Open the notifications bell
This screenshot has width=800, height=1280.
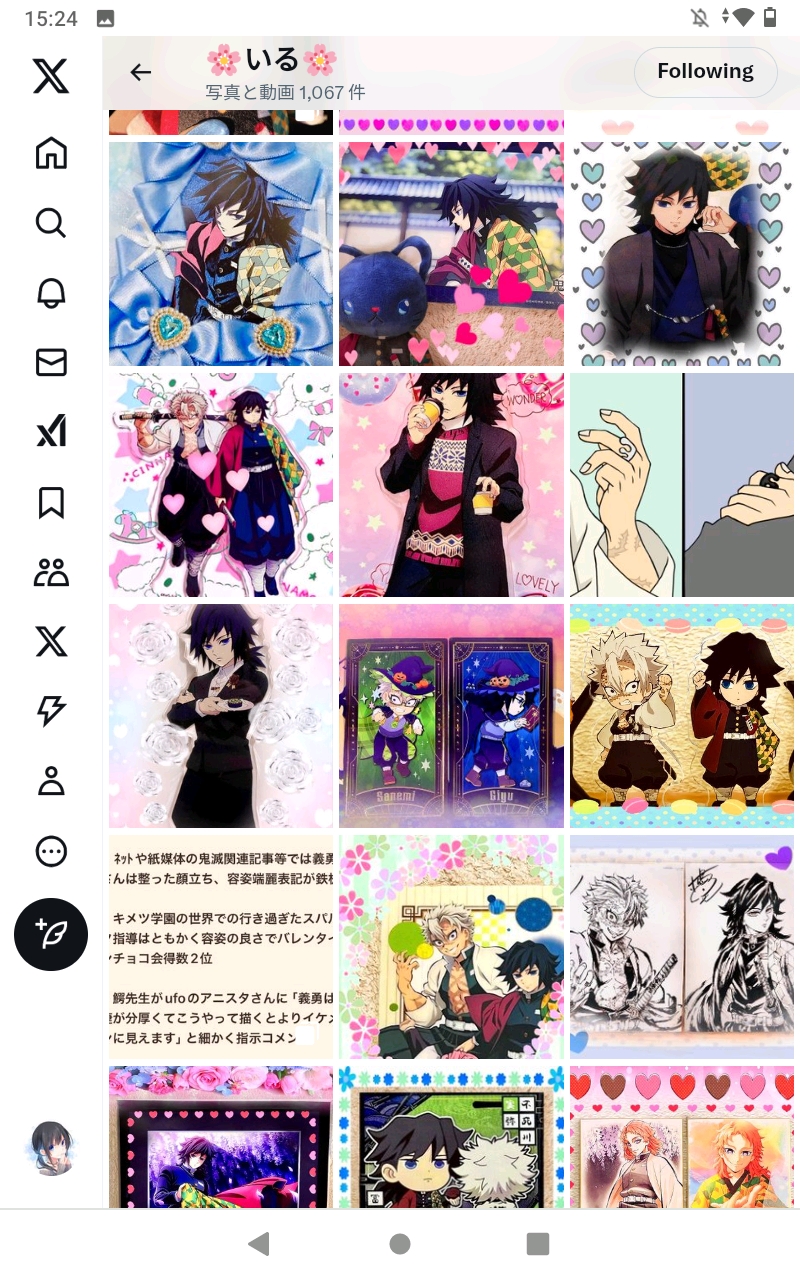51,292
